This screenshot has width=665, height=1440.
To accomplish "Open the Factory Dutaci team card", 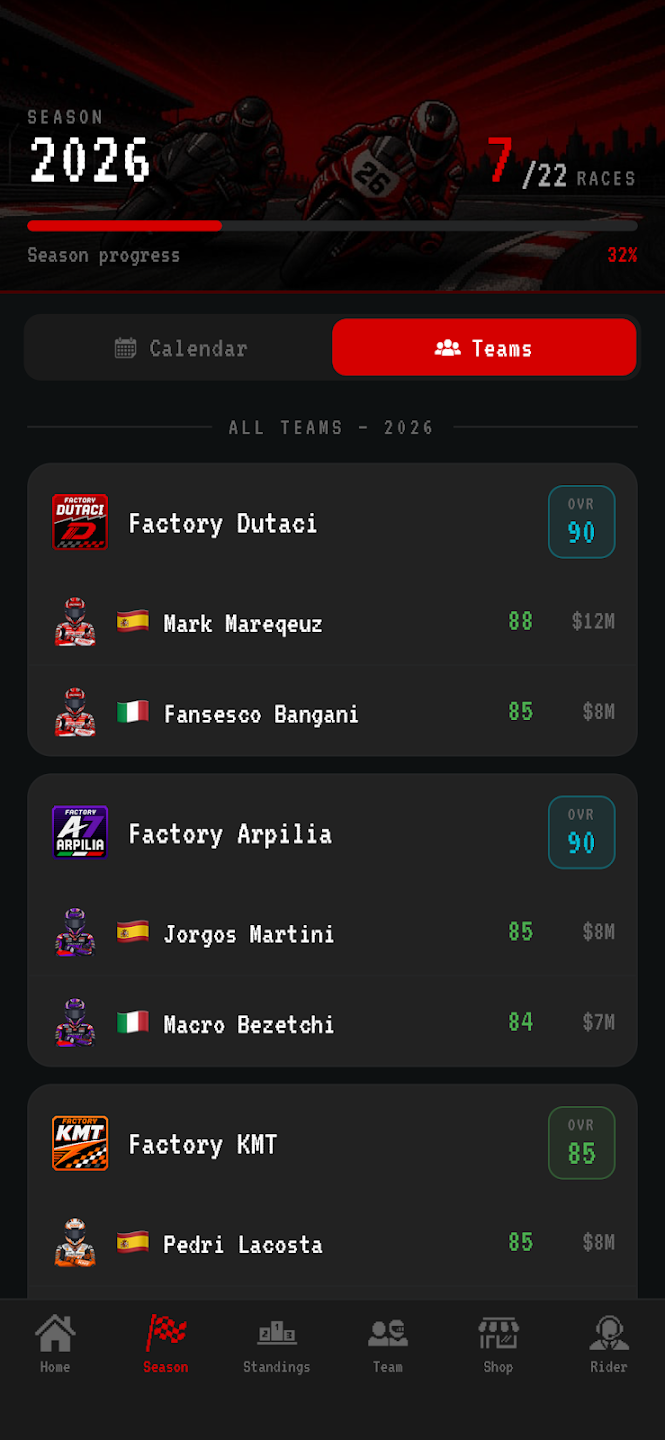I will [332, 522].
